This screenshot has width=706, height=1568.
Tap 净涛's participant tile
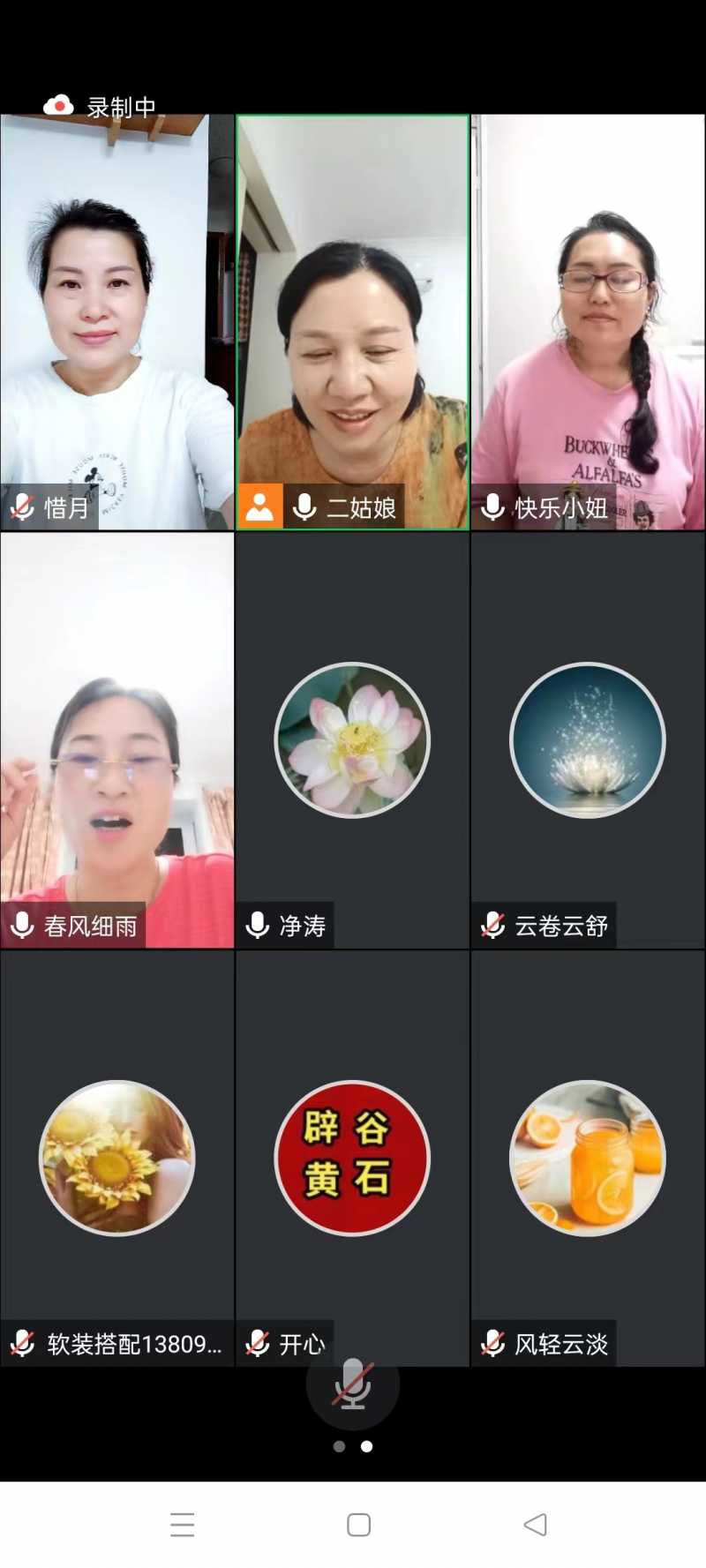tap(352, 739)
